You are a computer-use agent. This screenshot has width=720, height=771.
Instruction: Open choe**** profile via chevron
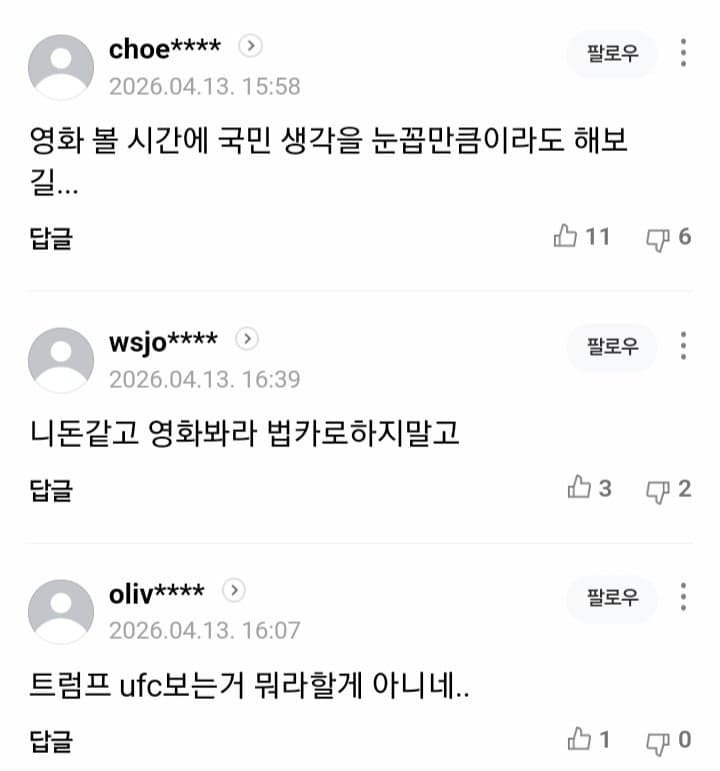pos(252,45)
